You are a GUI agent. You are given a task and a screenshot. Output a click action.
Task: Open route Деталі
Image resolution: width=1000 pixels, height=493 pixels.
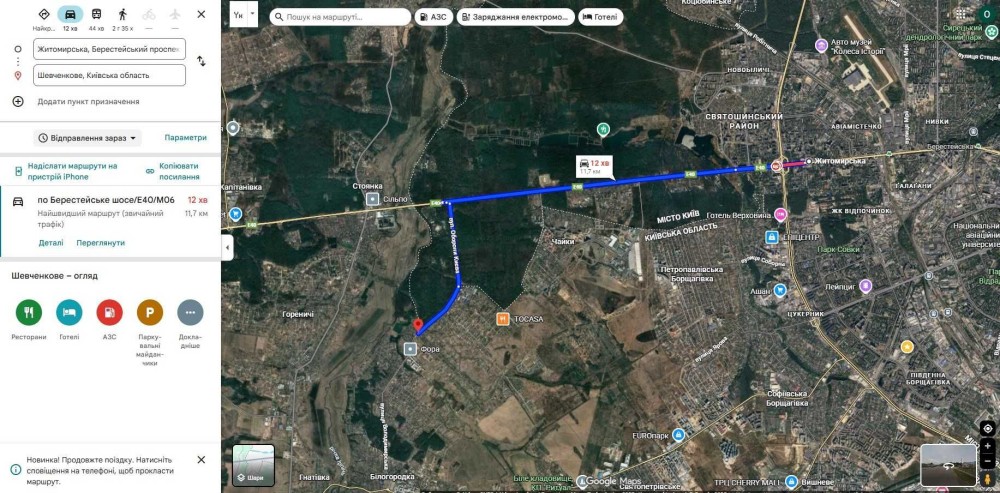click(51, 243)
